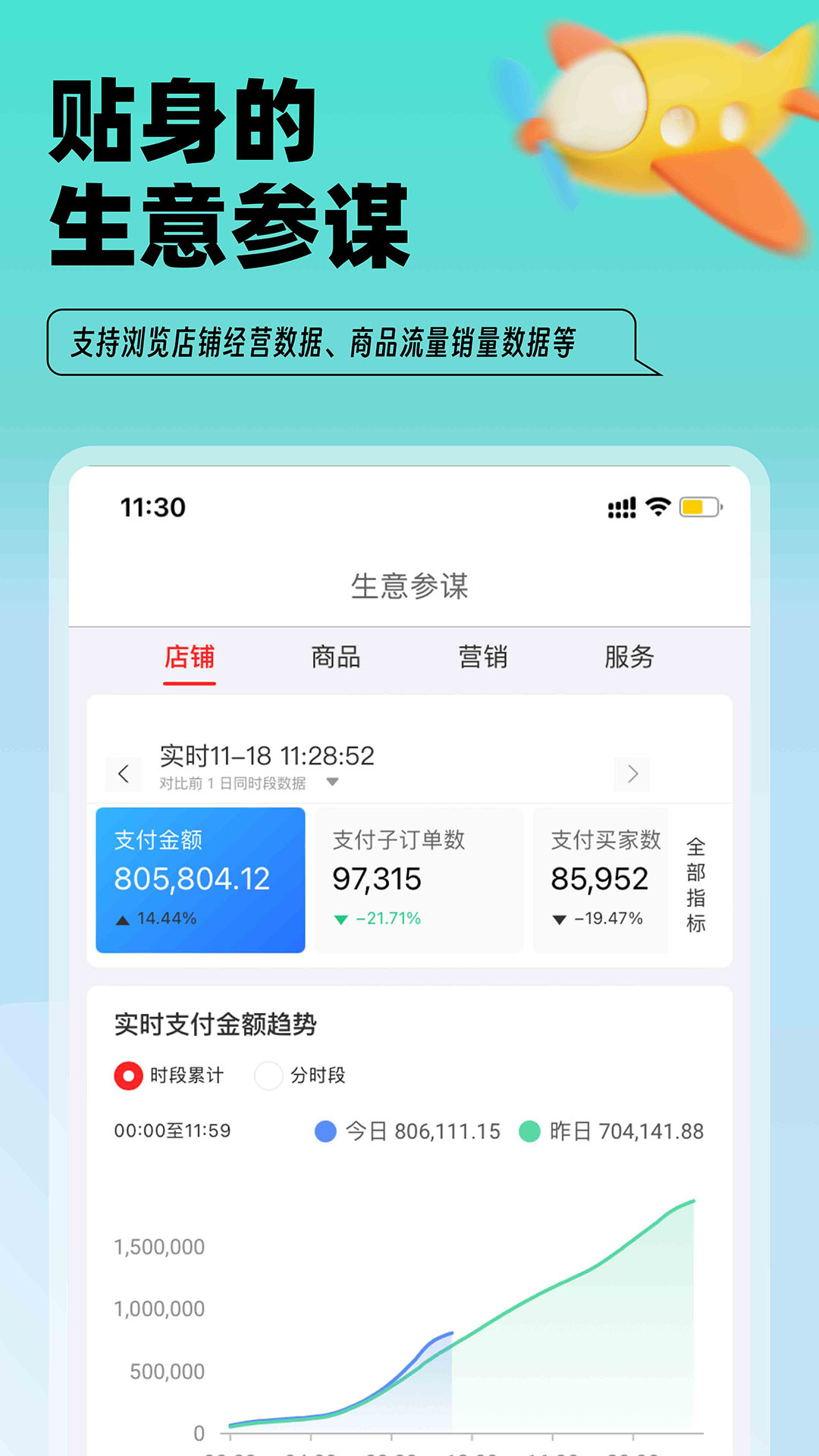This screenshot has height=1456, width=819.
Task: Tap the right chevron to view next period
Action: 632,773
